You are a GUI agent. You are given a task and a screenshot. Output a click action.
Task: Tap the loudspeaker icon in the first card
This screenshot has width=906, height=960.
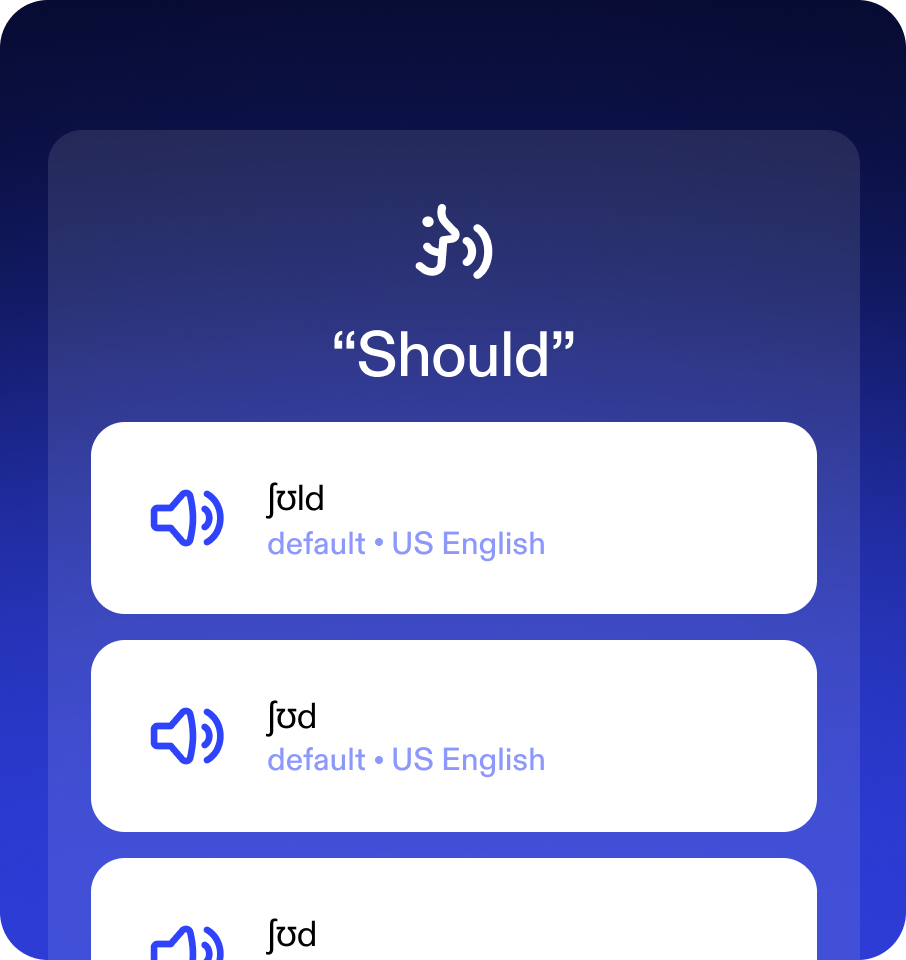pos(187,517)
